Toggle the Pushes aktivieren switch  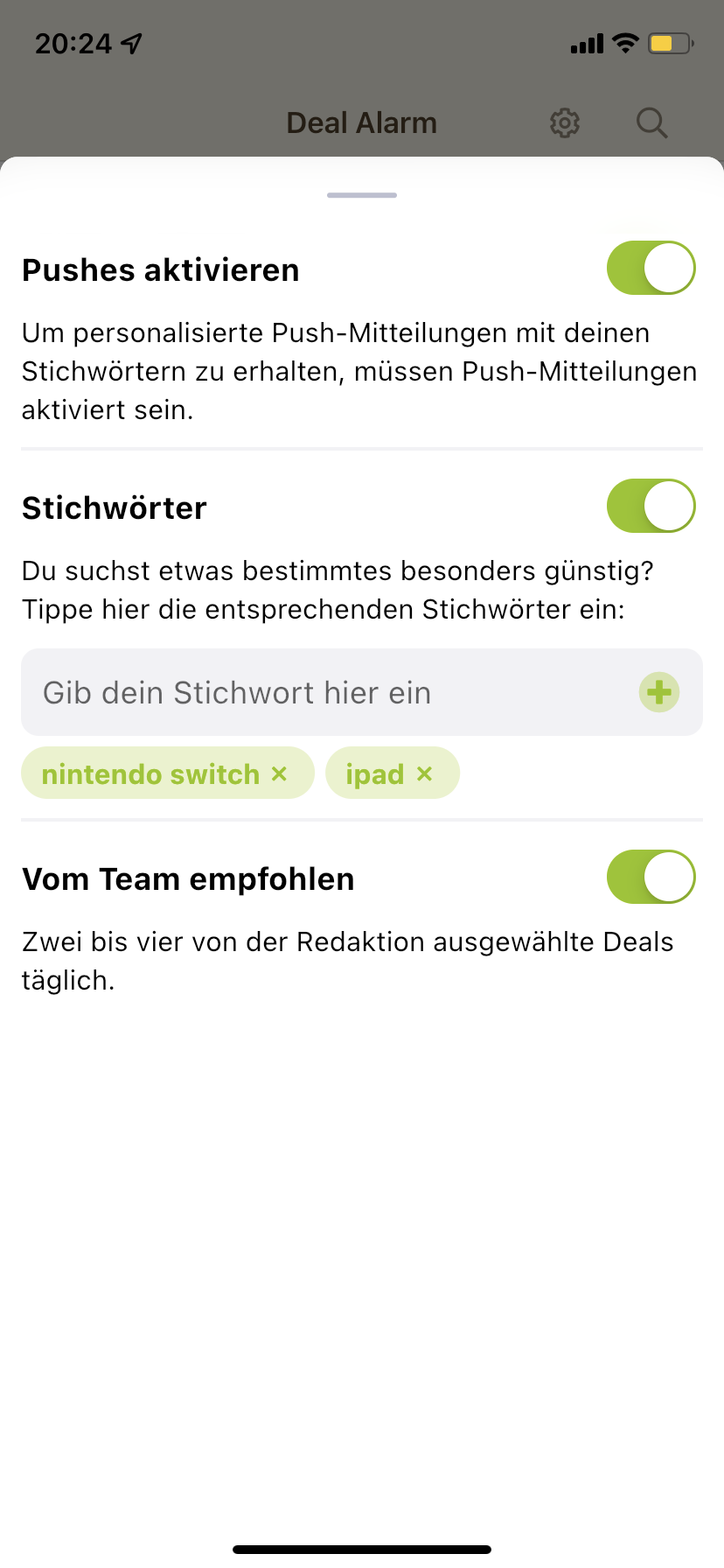(651, 268)
